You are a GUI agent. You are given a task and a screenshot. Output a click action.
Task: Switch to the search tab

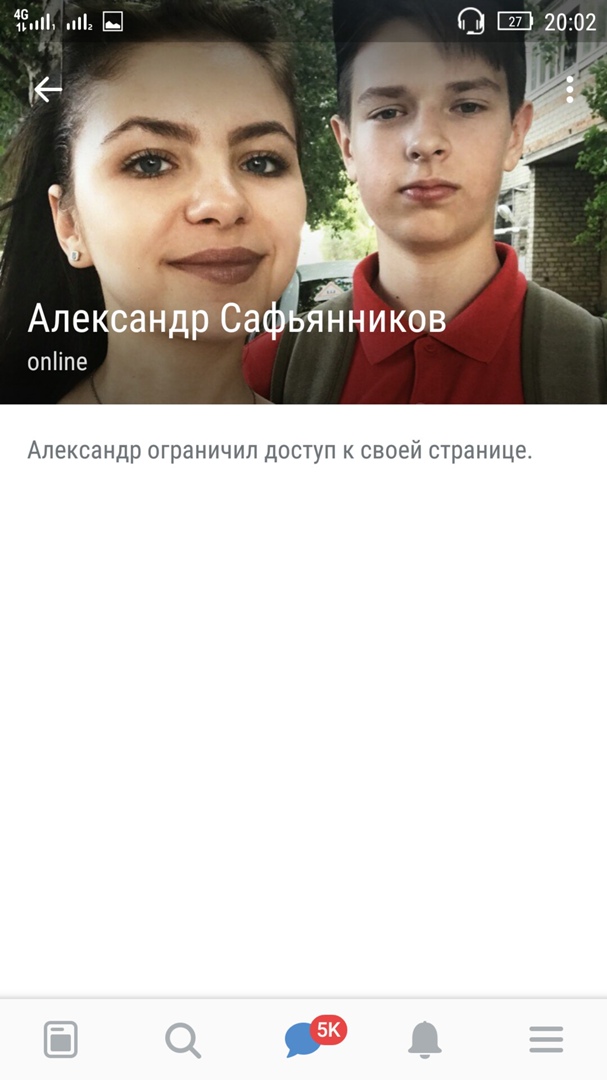pos(182,1040)
